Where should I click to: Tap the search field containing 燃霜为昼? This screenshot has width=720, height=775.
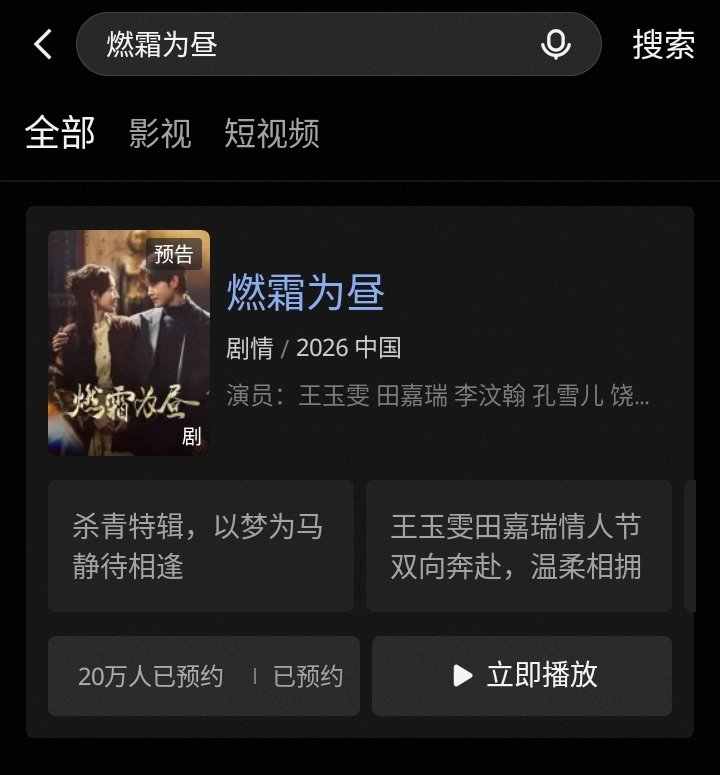coord(310,44)
